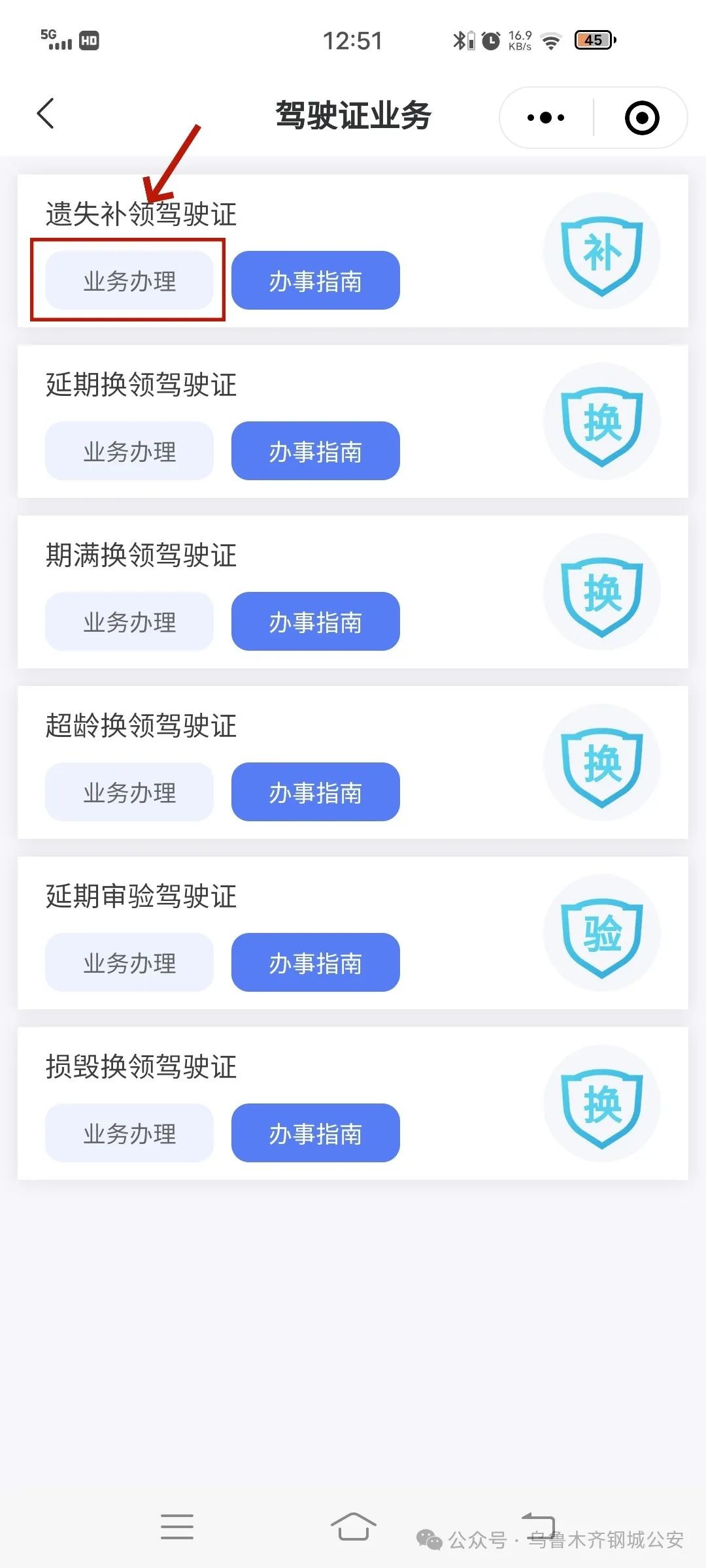Open the system recent apps menu
Screen dimensions: 706x1568
177,1527
